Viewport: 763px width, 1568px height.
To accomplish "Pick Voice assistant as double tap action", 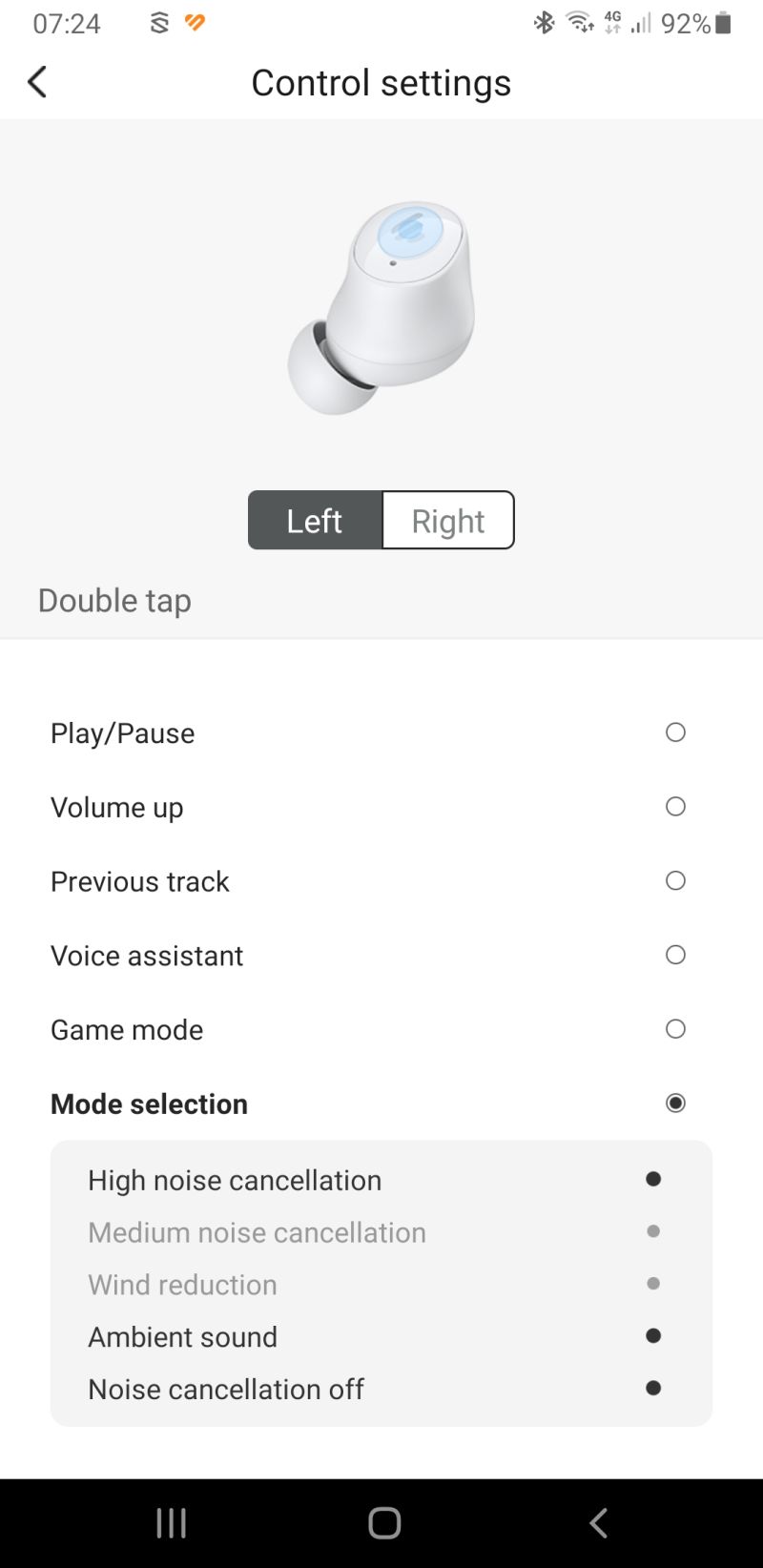I will point(675,955).
